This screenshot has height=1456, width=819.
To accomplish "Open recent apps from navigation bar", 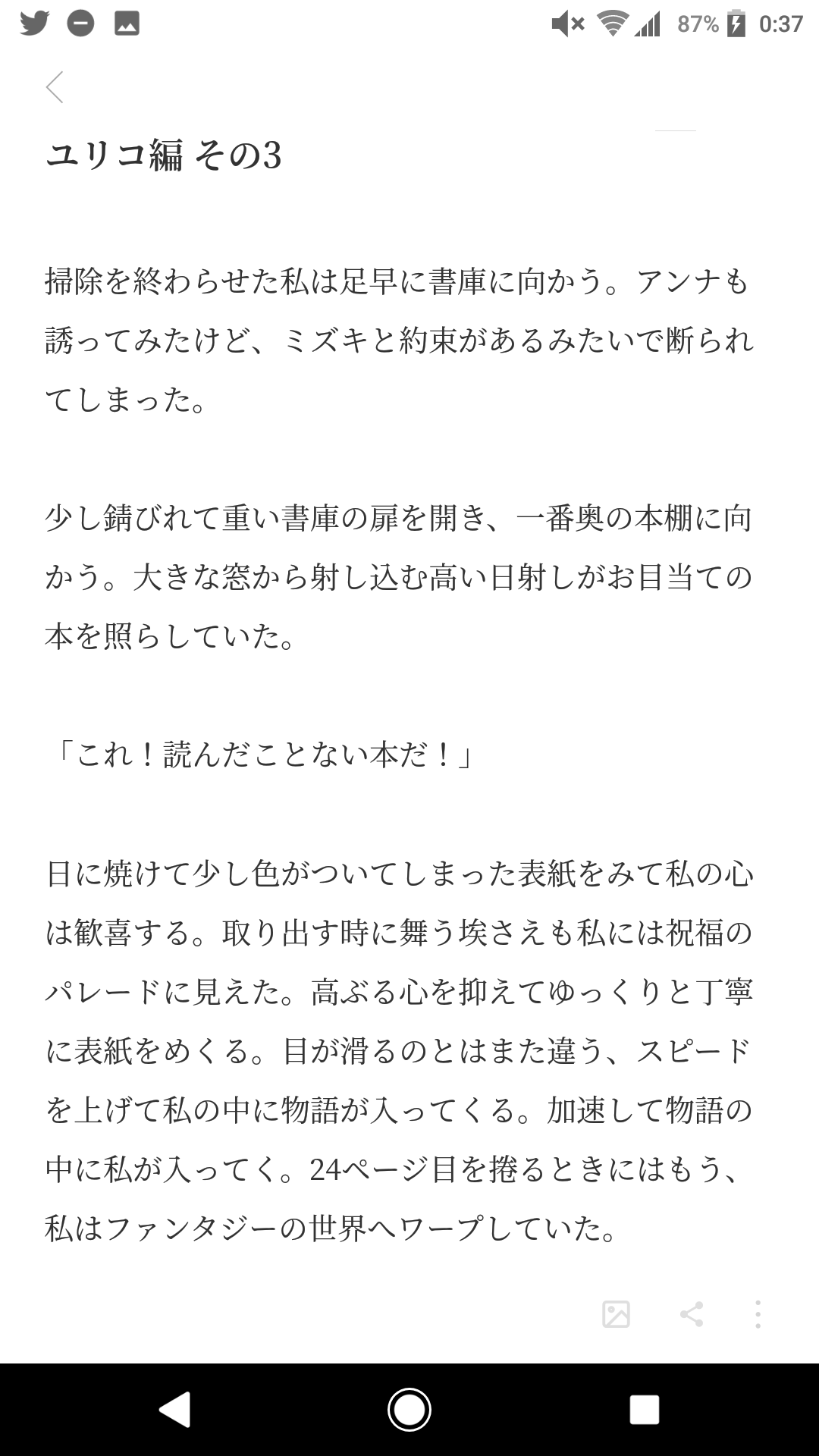I will (x=644, y=1410).
